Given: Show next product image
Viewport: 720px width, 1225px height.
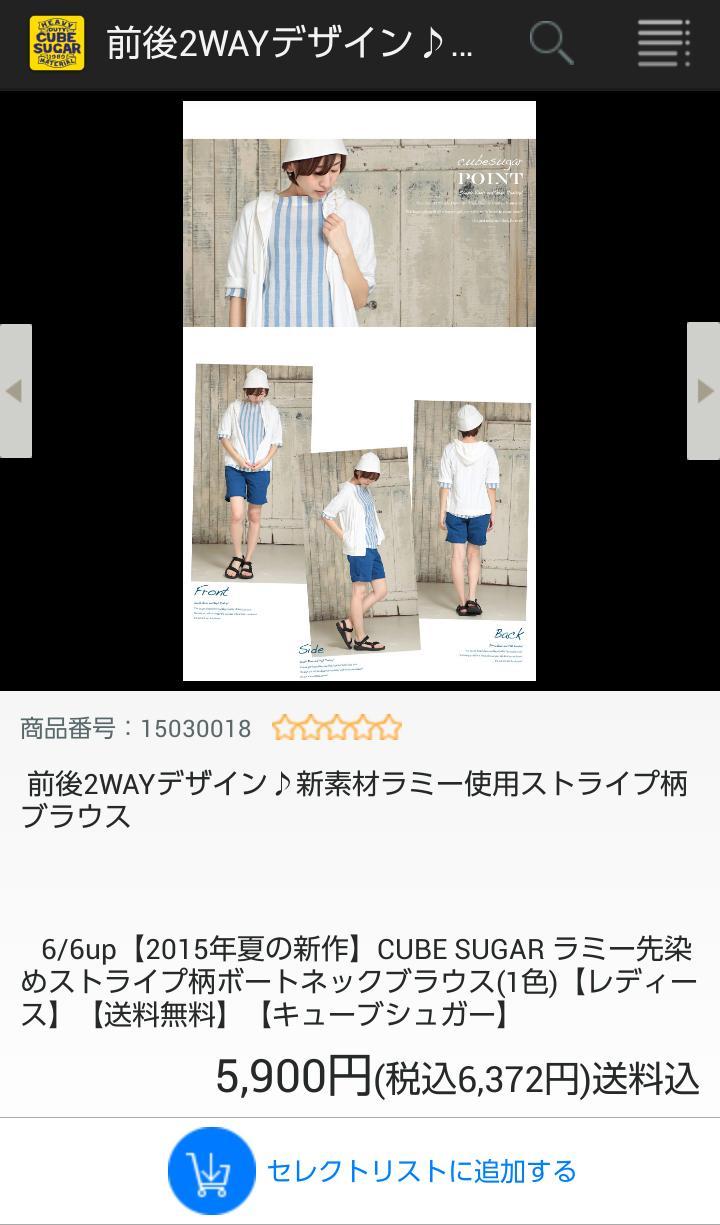Looking at the screenshot, I should pyautogui.click(x=704, y=390).
